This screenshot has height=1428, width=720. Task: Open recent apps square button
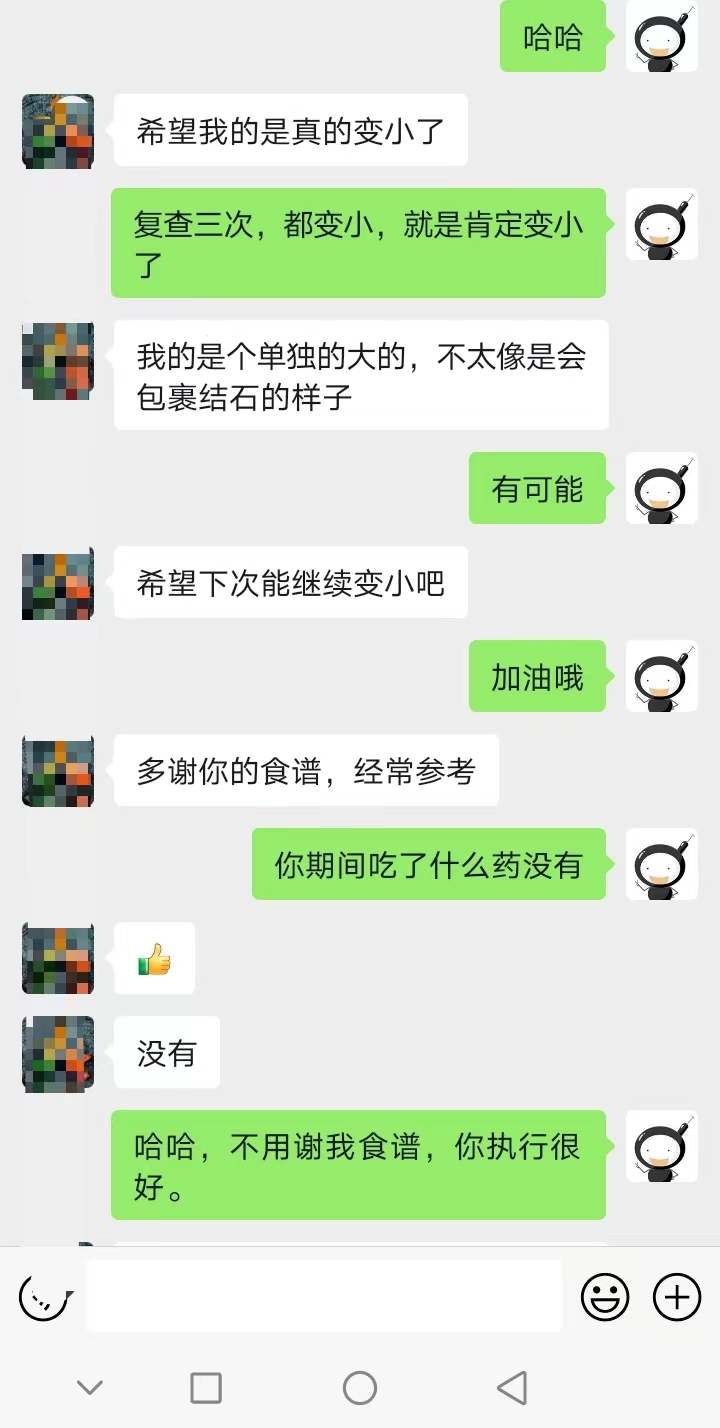pos(206,1388)
